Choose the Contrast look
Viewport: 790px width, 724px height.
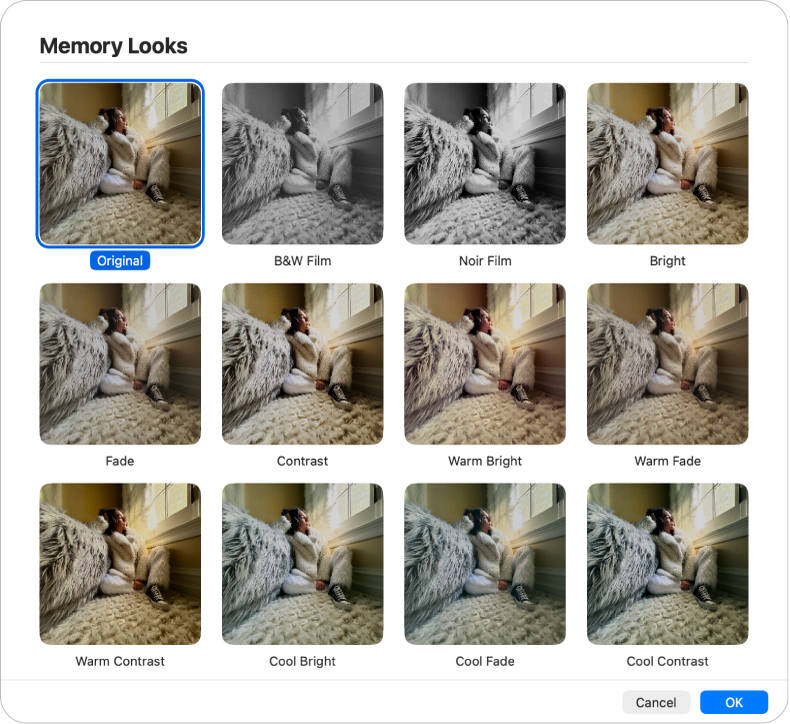point(302,364)
